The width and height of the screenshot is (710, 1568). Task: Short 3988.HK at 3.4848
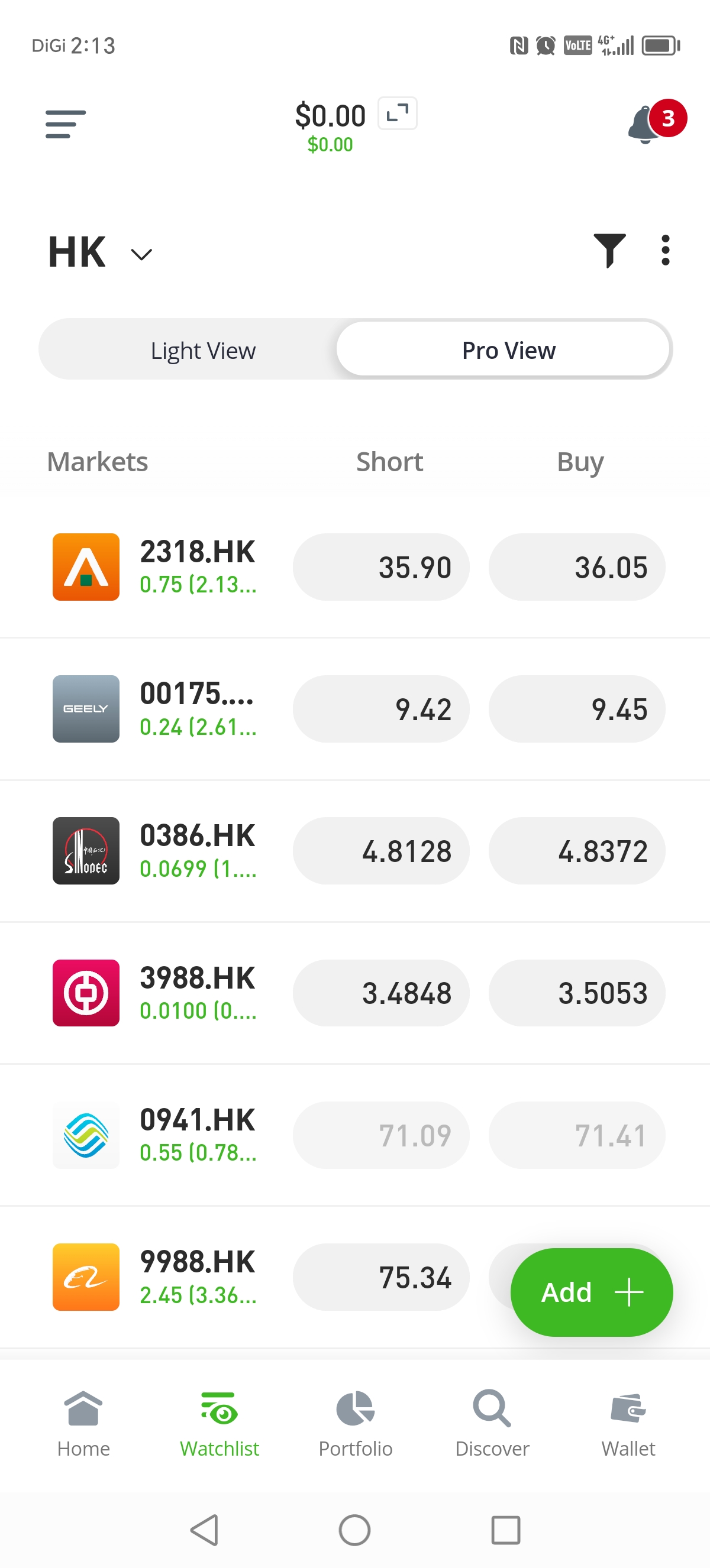click(x=380, y=993)
